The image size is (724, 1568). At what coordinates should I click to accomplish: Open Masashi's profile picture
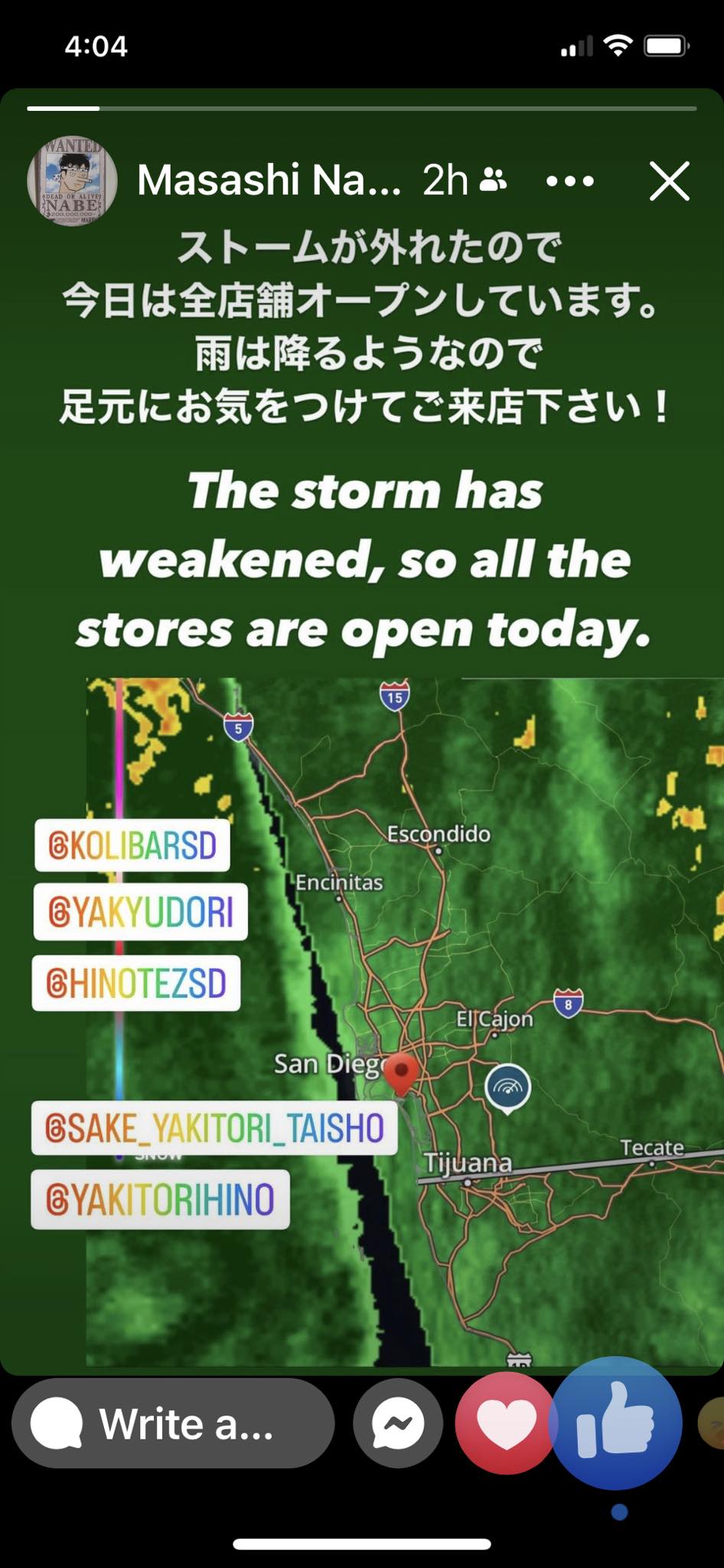coord(72,181)
